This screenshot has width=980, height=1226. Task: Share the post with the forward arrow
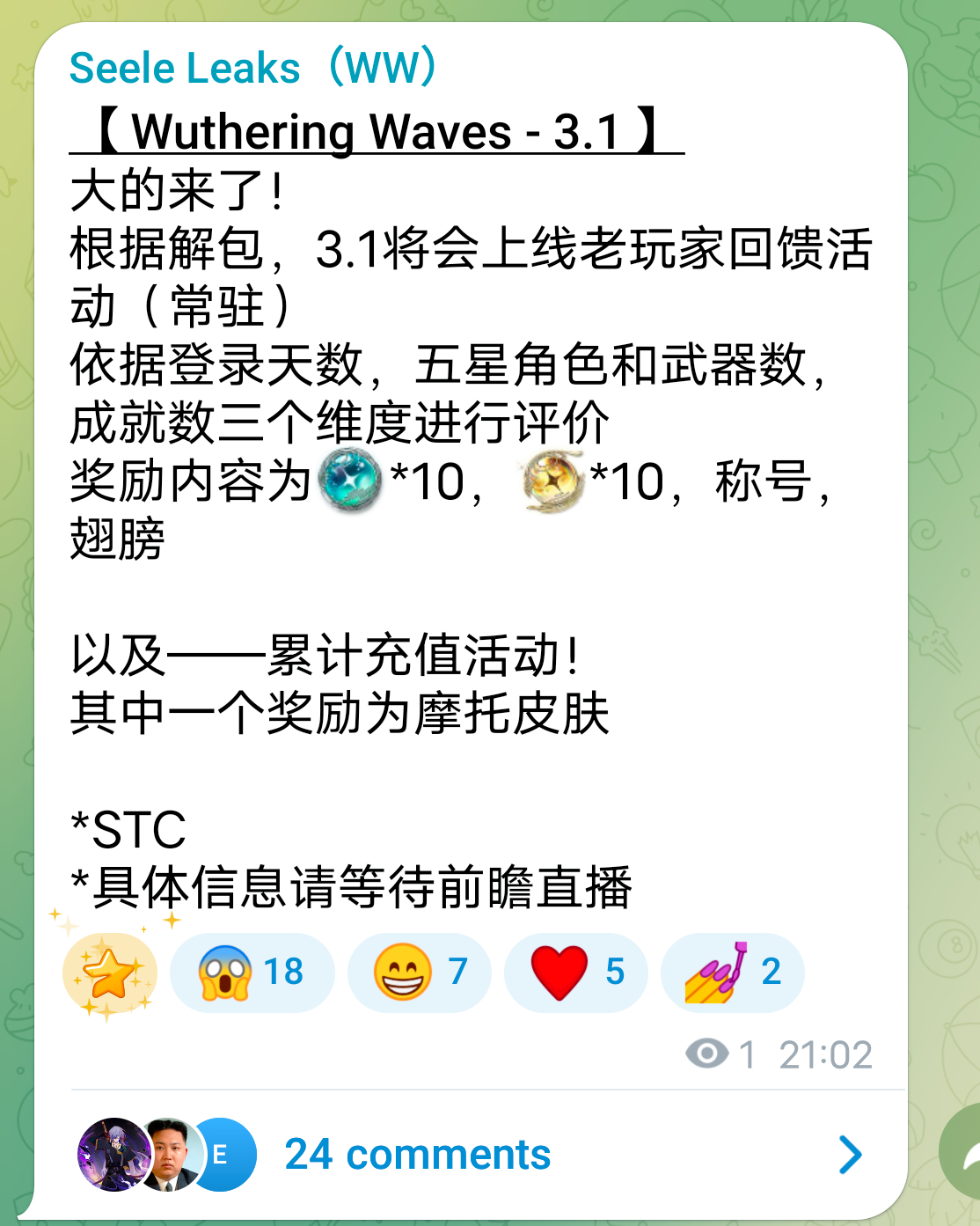(x=965, y=1153)
